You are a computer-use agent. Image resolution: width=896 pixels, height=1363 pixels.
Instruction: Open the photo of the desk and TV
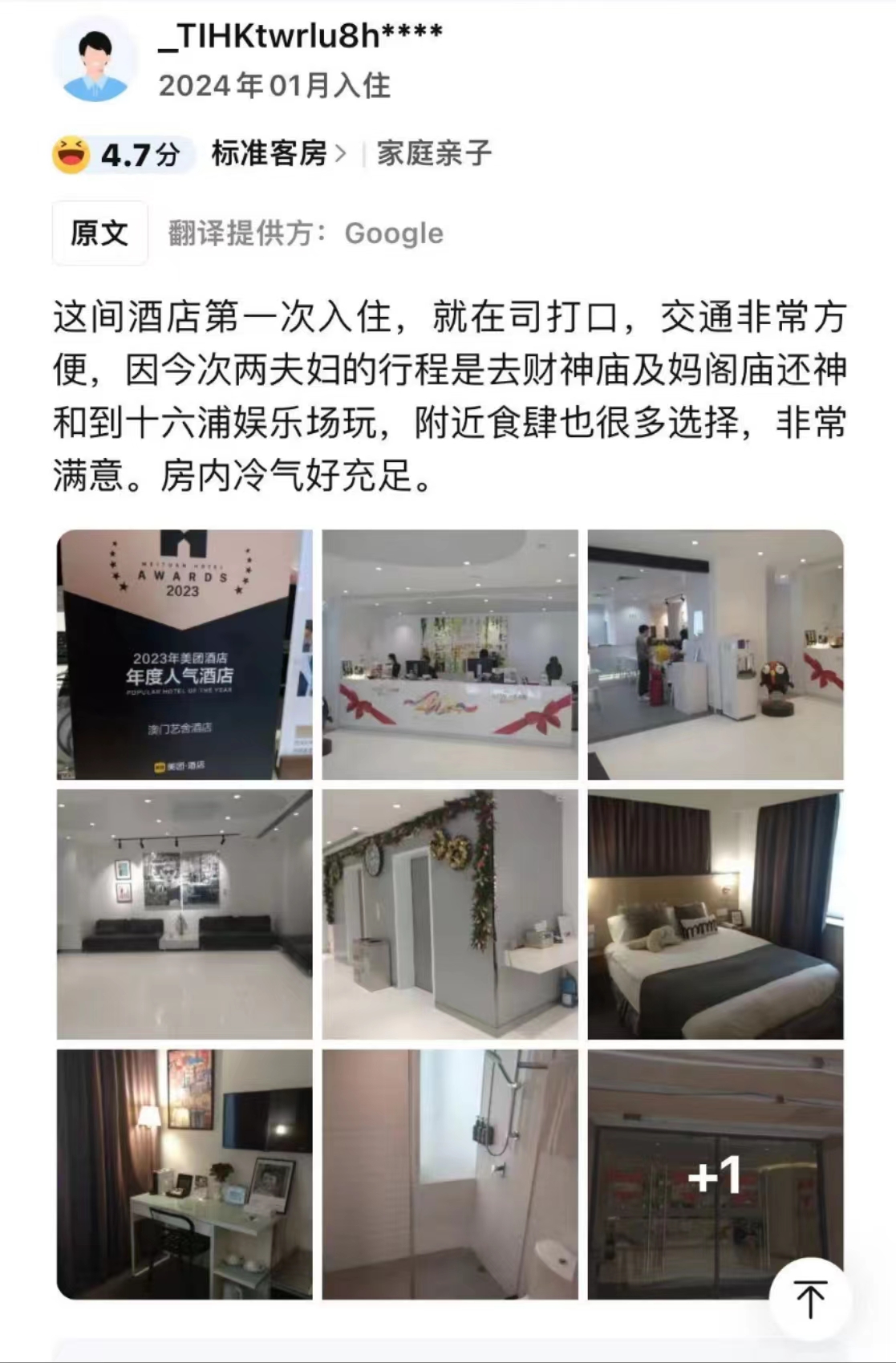[184, 1174]
